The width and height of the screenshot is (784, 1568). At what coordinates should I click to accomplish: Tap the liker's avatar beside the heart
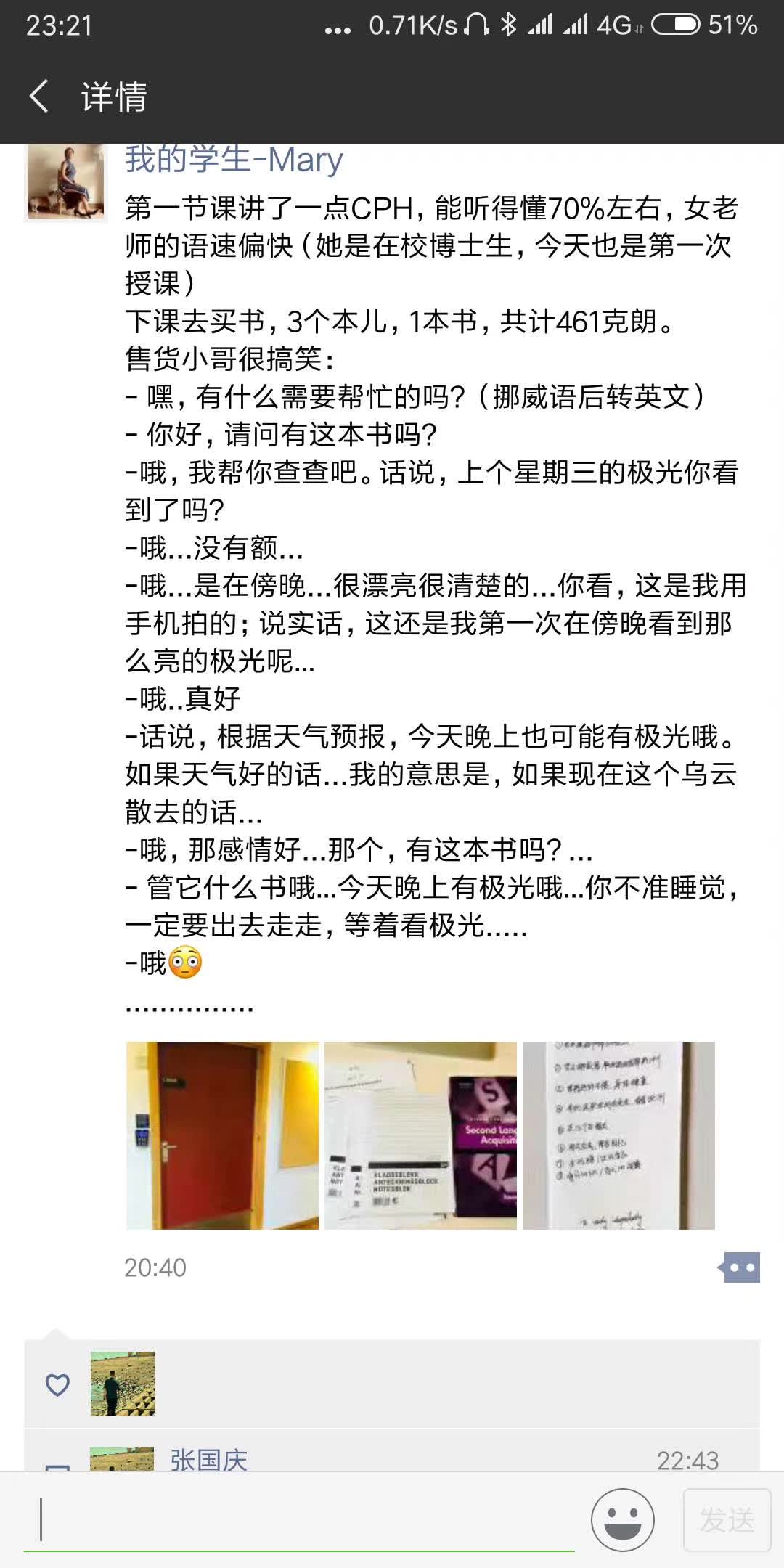[x=122, y=1383]
